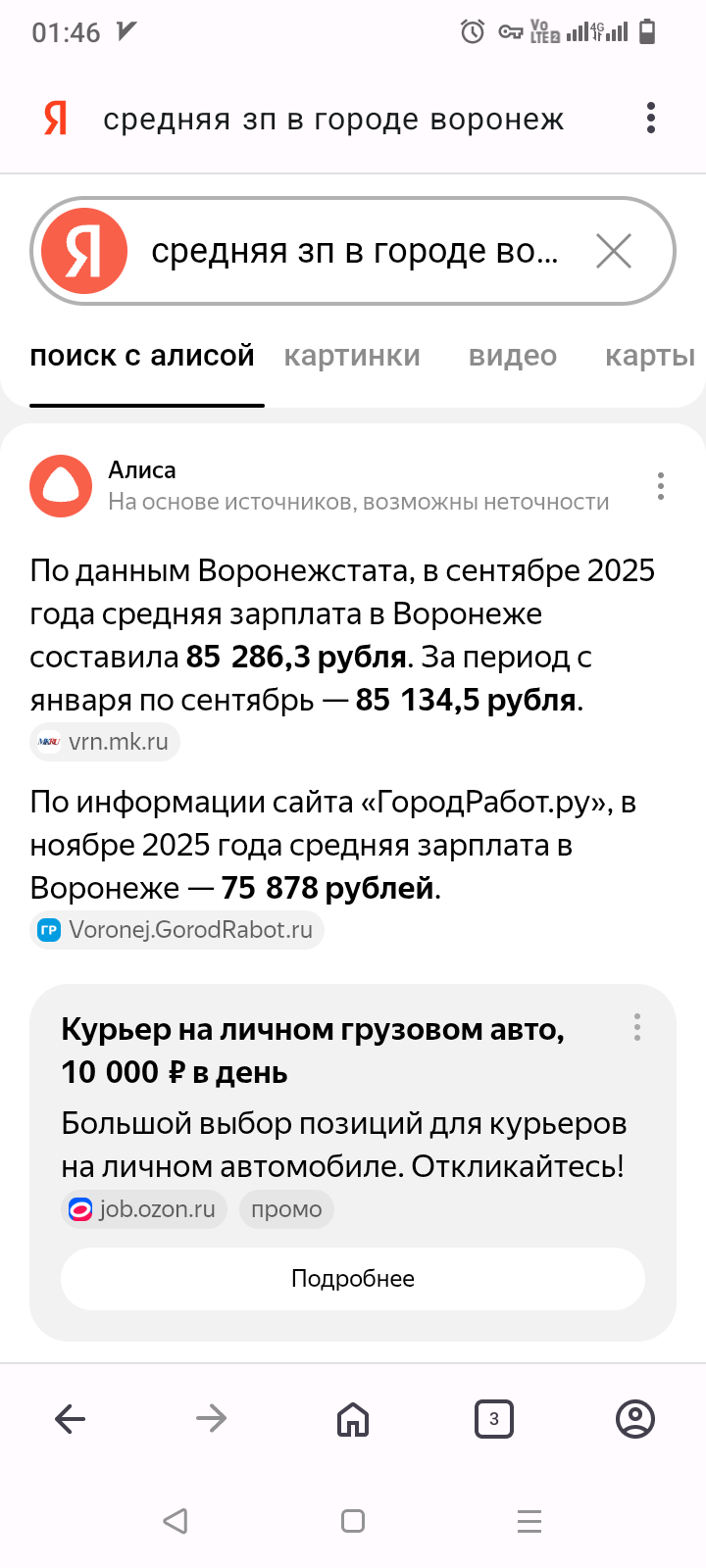Open the browser overflow menu
Viewport: 706px width, 1568px height.
pos(650,119)
